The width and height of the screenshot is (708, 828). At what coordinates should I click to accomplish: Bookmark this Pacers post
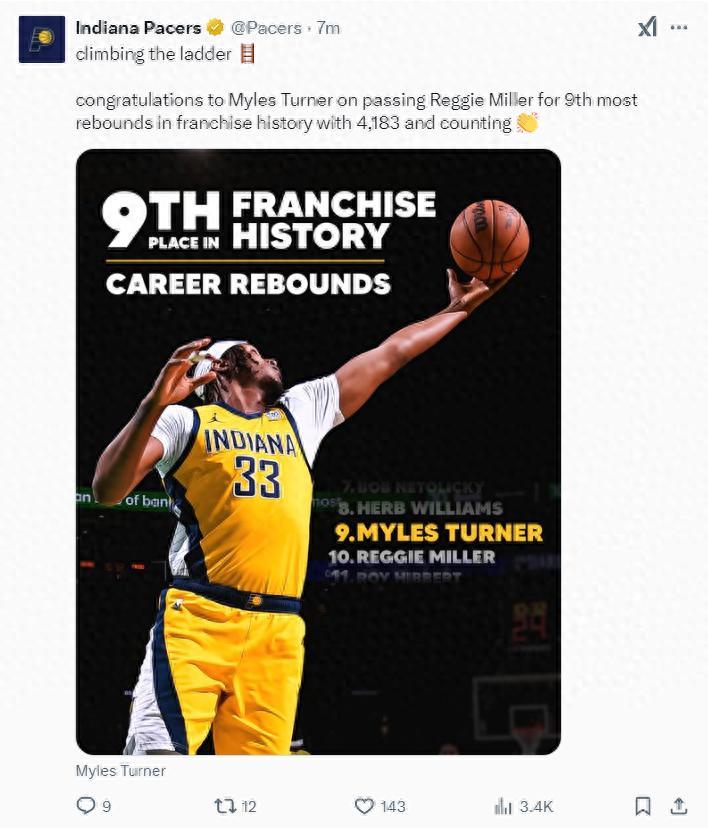tap(643, 805)
